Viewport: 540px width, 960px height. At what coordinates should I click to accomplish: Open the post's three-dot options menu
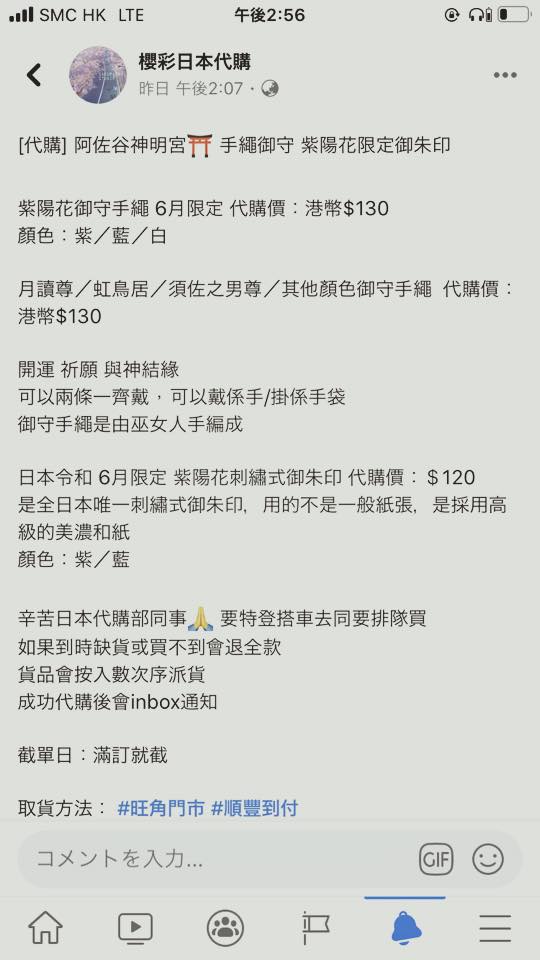(505, 75)
